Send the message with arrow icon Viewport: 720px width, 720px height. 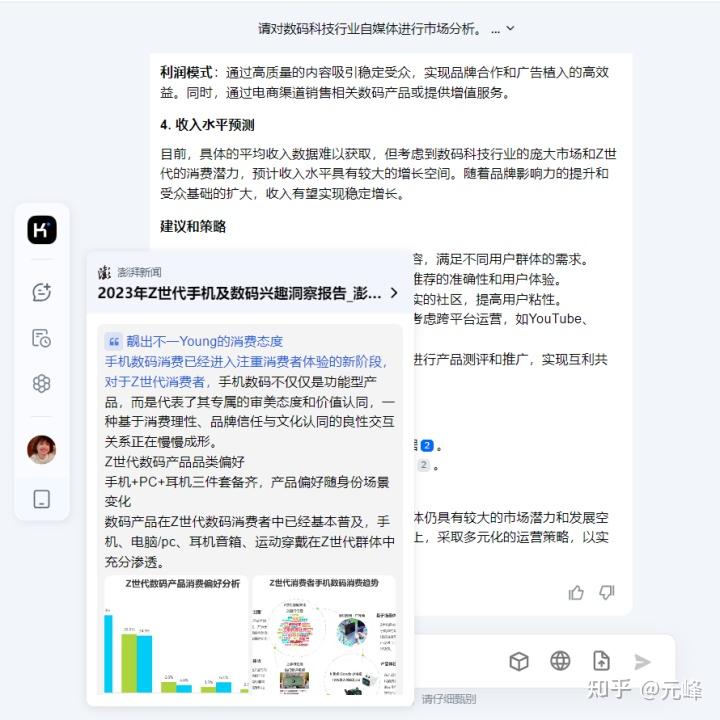[643, 661]
